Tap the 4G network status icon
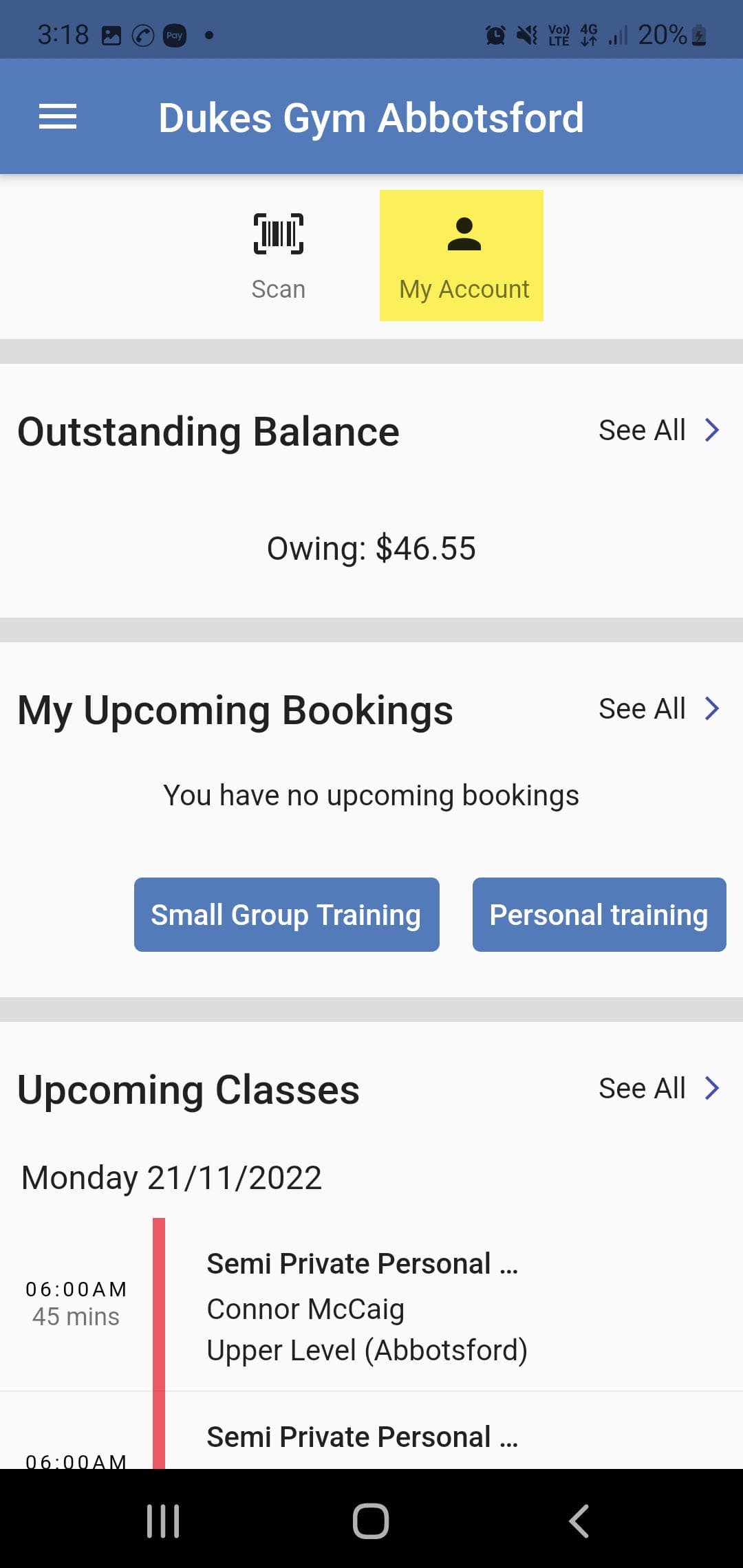The height and width of the screenshot is (1568, 743). [x=590, y=34]
